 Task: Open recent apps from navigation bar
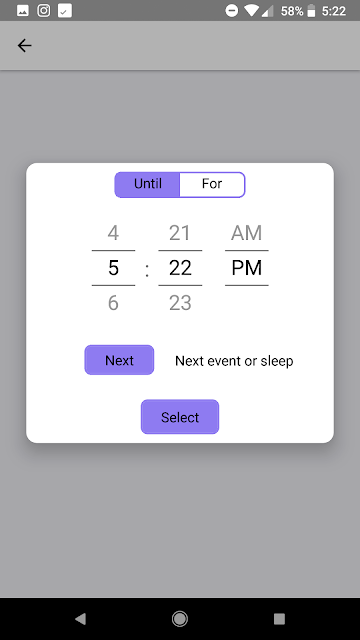[x=279, y=619]
